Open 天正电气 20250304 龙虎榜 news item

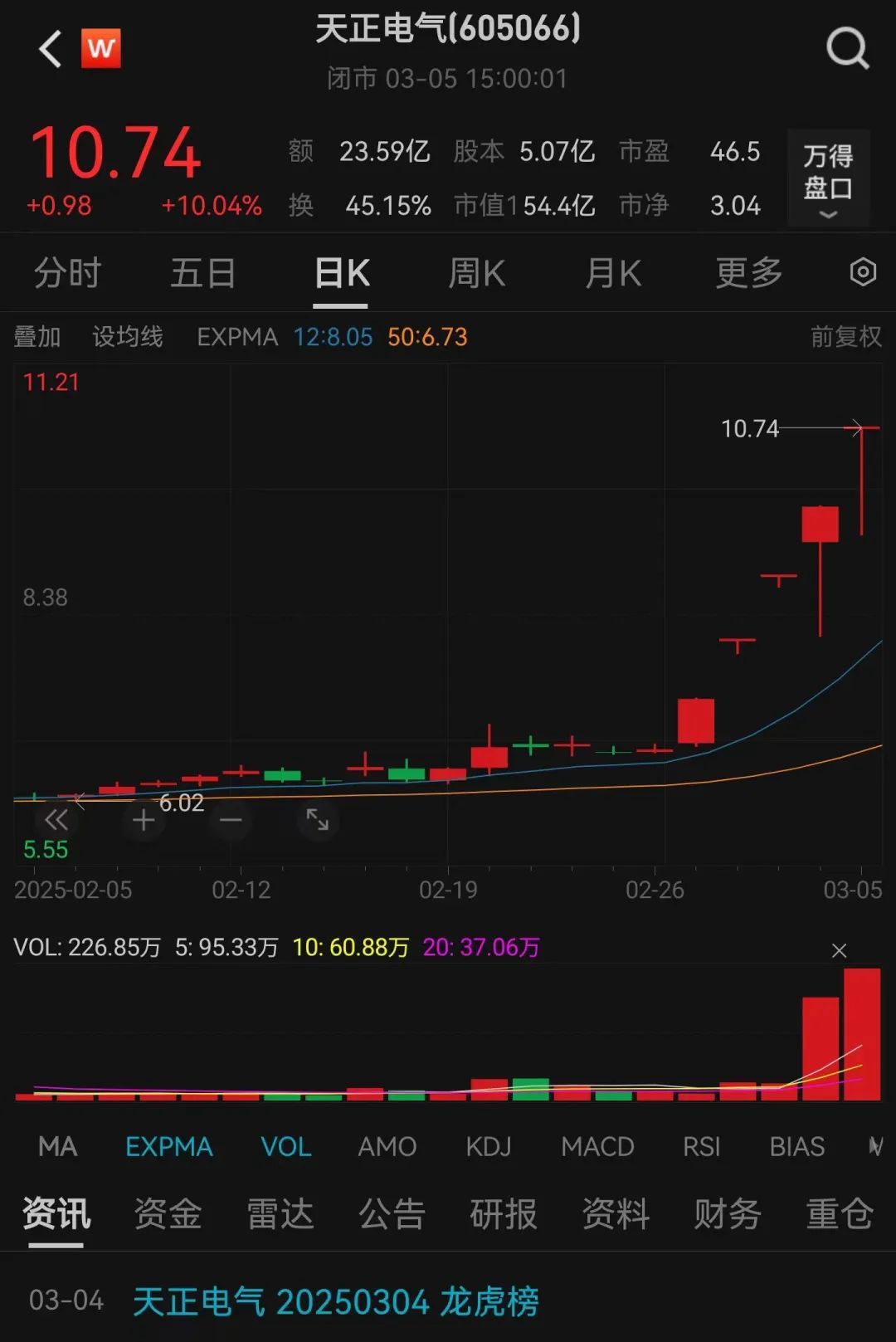tap(335, 1301)
